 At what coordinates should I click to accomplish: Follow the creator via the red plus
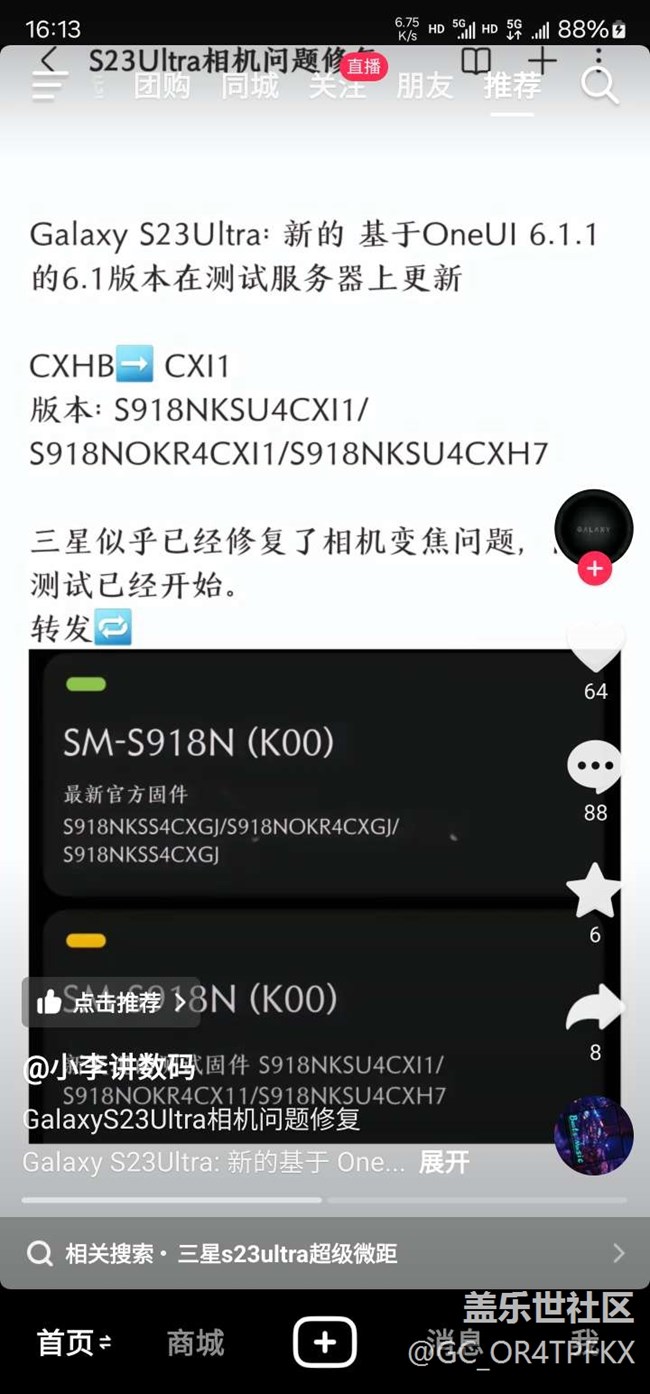point(594,569)
